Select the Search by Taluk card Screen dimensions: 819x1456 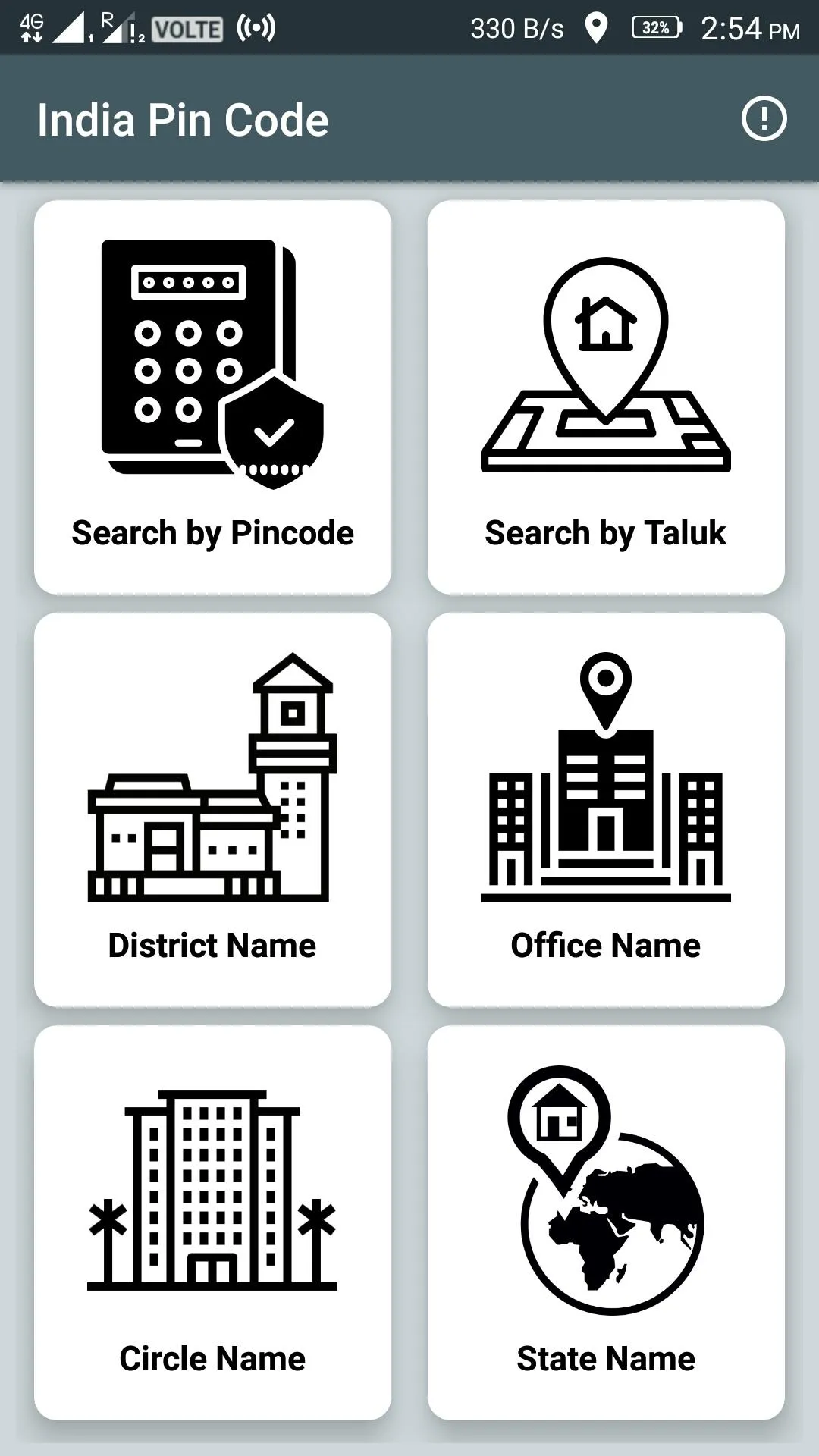click(x=606, y=397)
